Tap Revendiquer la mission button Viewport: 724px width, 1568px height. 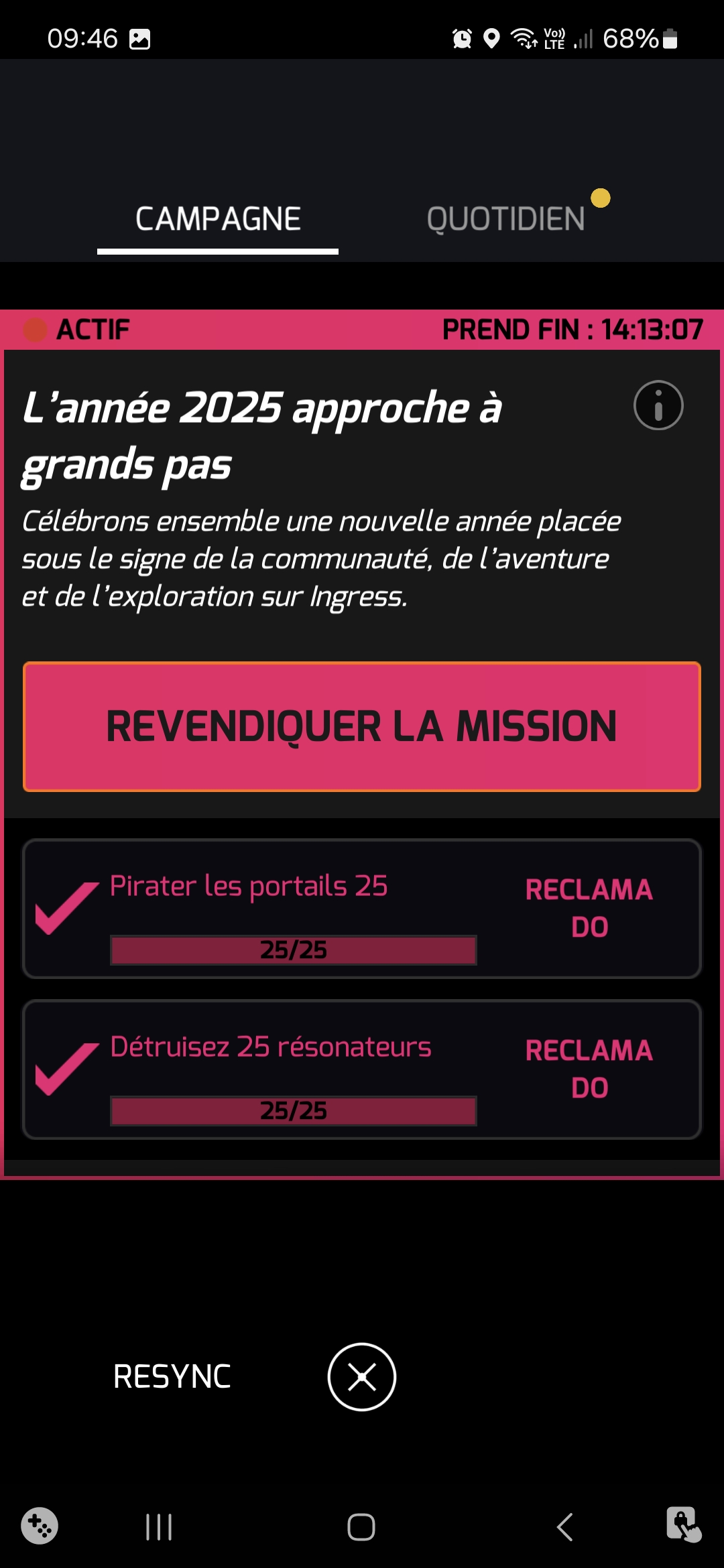coord(362,727)
